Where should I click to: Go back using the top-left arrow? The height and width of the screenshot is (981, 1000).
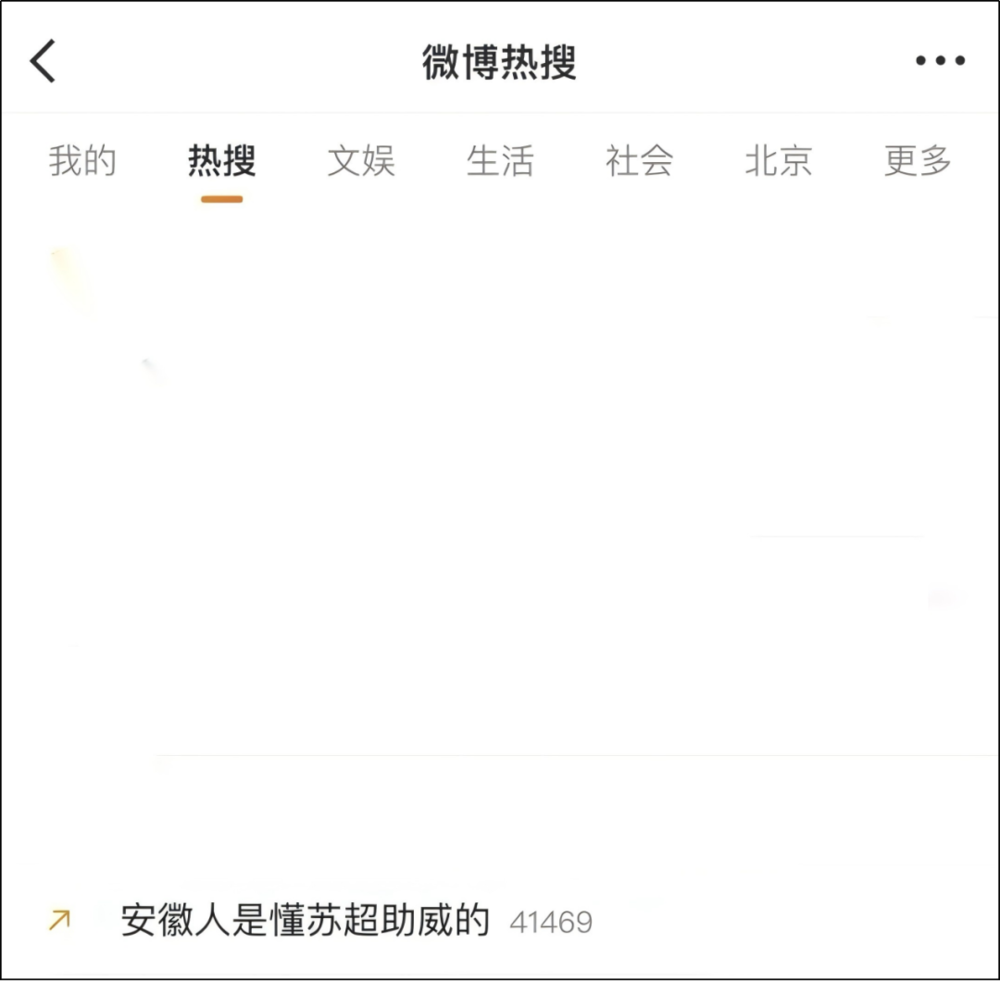[x=43, y=62]
